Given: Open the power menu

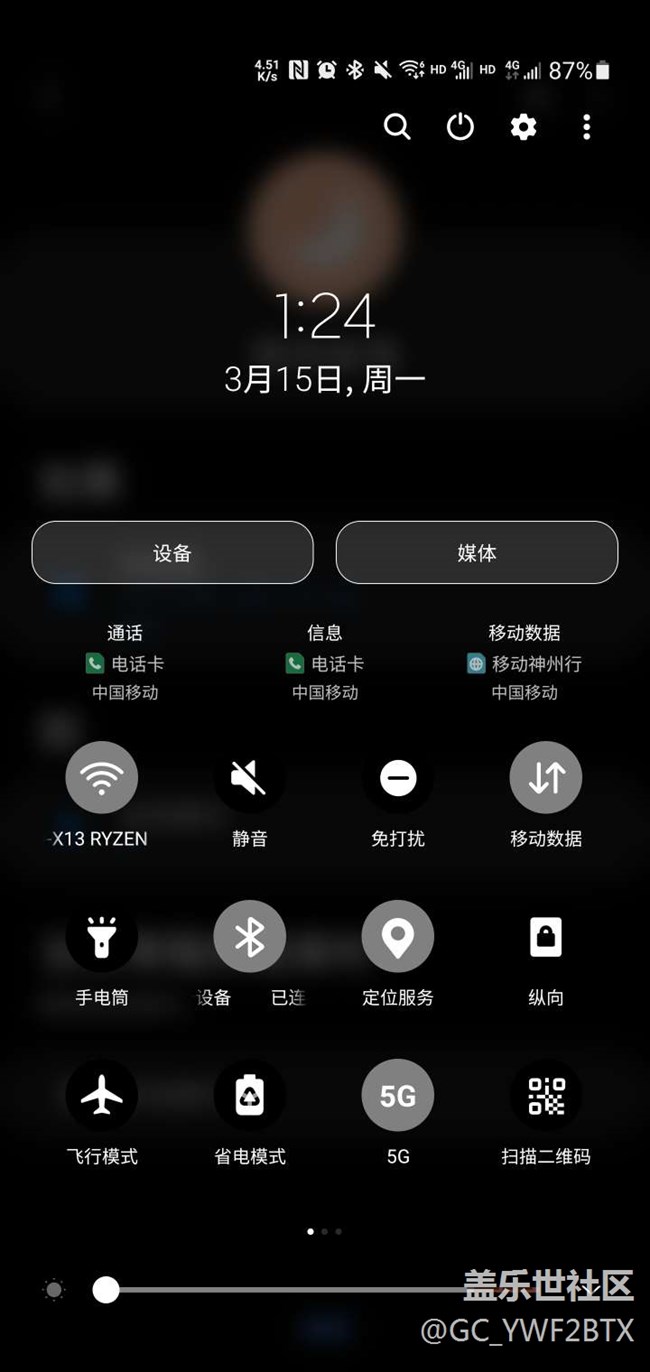Looking at the screenshot, I should (460, 127).
